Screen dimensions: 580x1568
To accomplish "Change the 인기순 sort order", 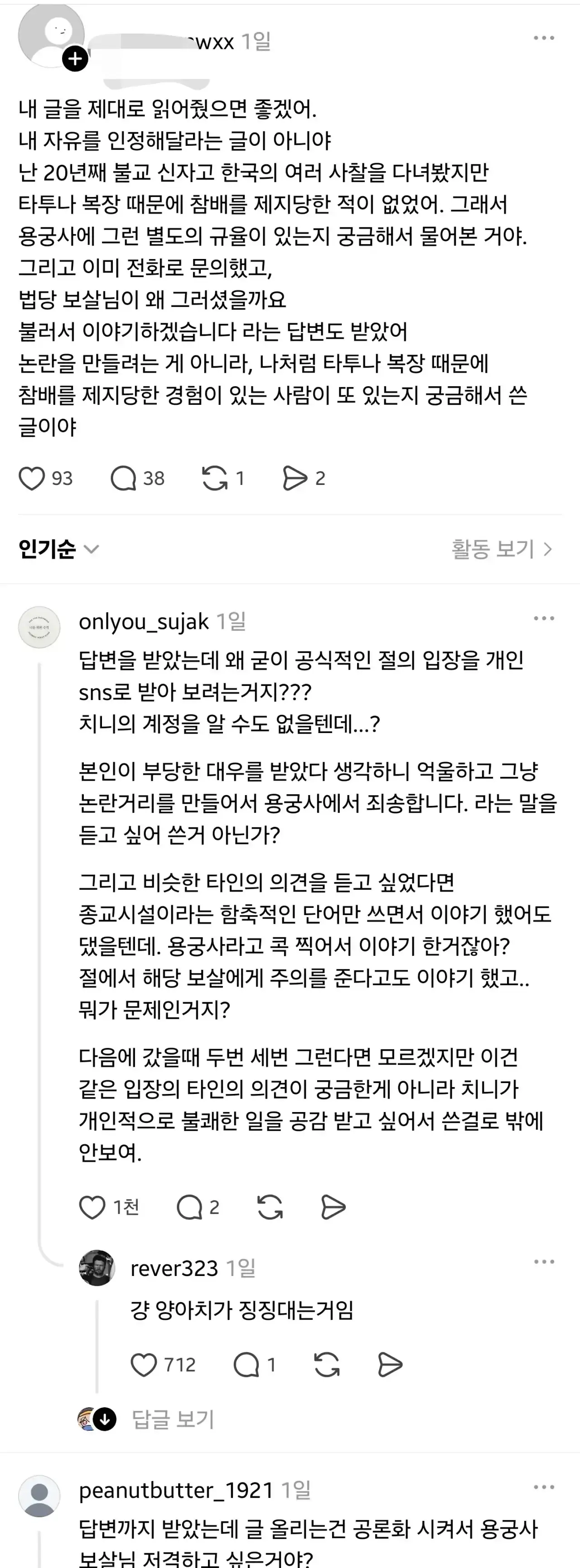I will point(58,549).
